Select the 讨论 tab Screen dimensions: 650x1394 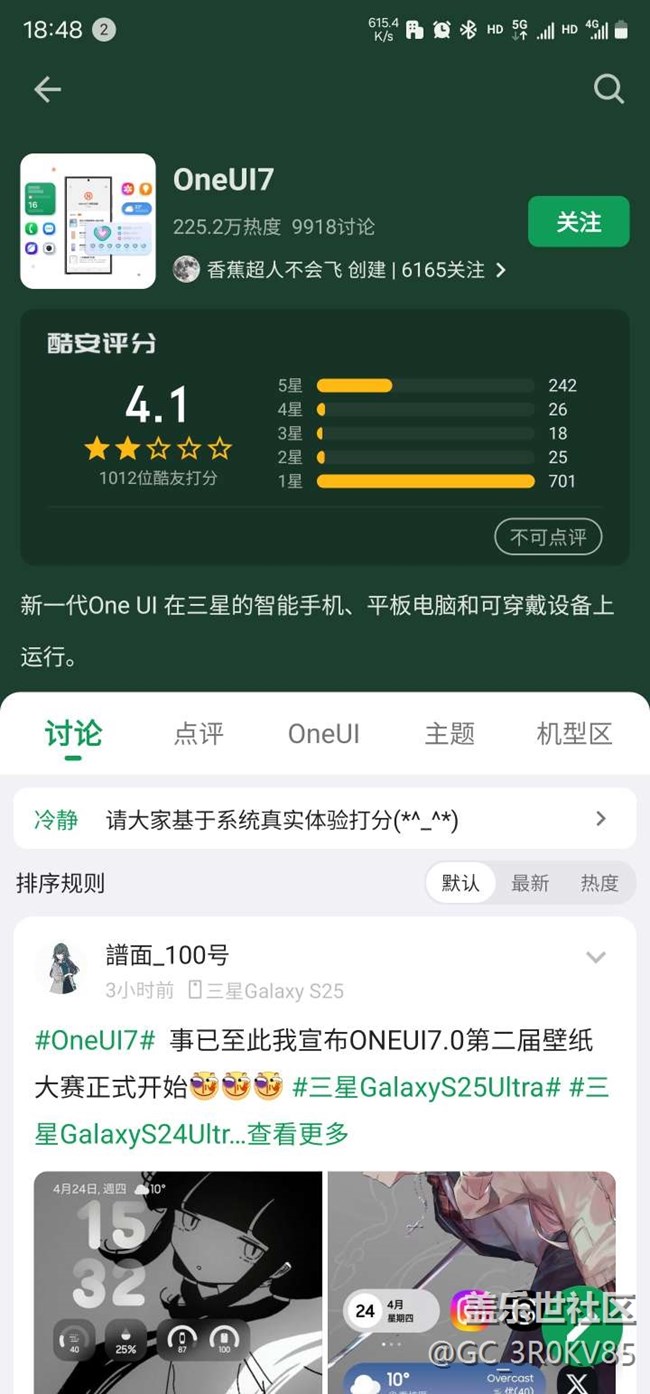(73, 733)
